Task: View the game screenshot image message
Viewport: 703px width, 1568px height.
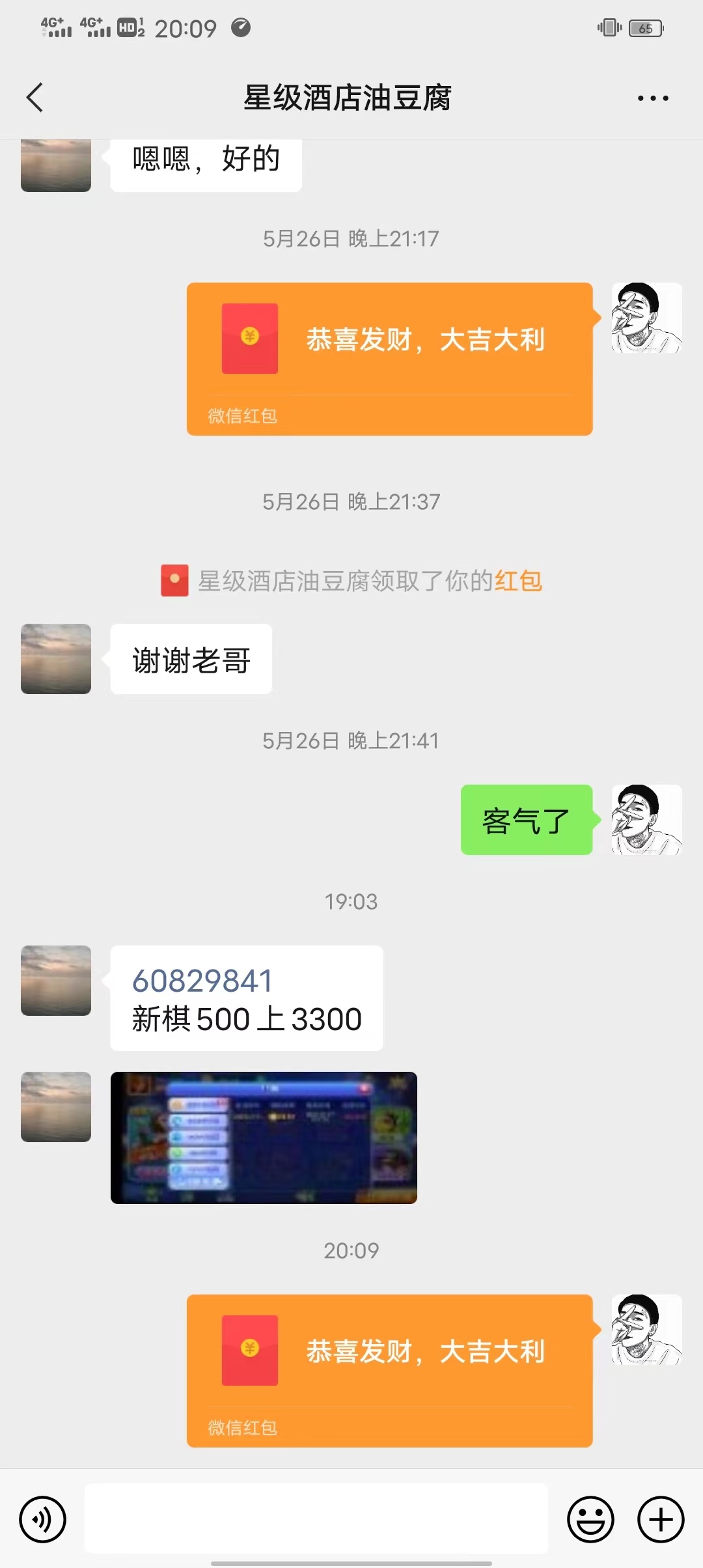Action: click(x=264, y=1138)
